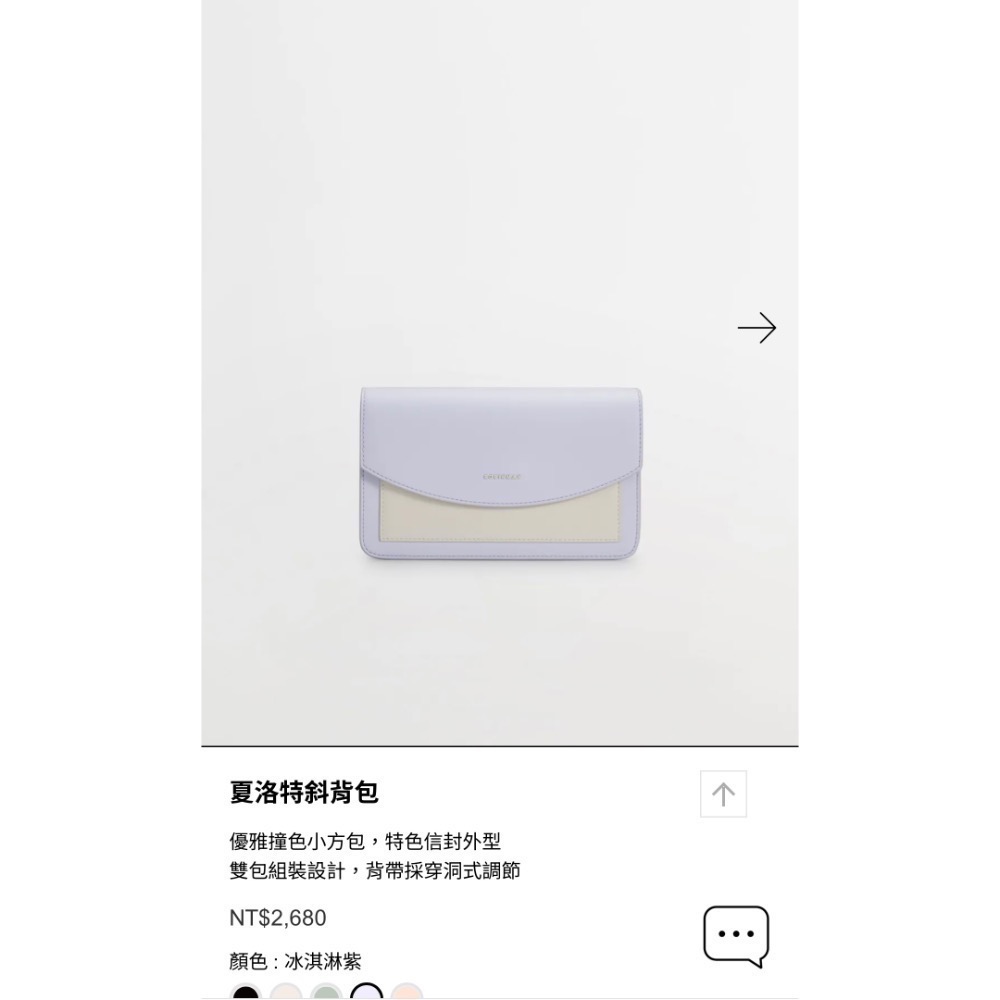Screen dimensions: 1000x1000
Task: Tap the scroll-to-top arrow button
Action: [723, 794]
